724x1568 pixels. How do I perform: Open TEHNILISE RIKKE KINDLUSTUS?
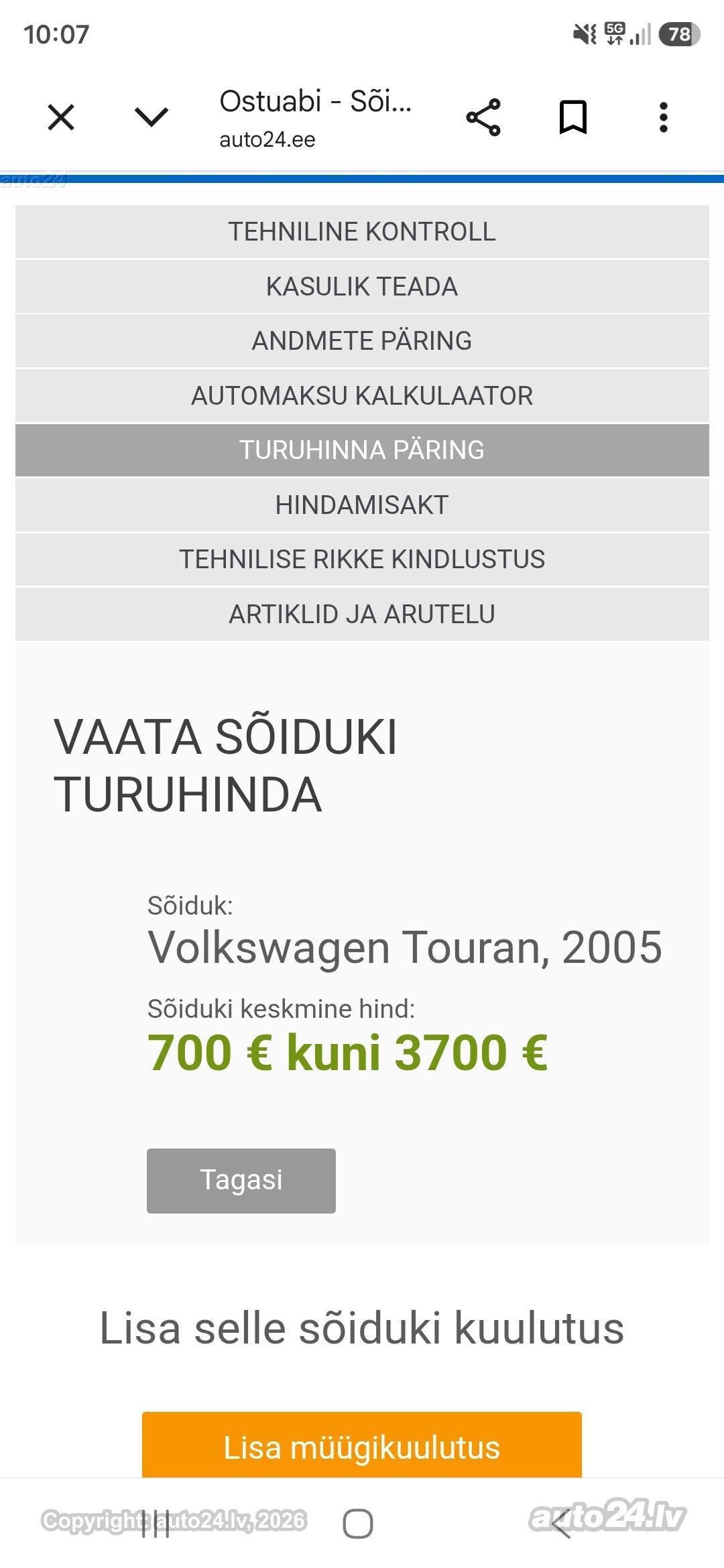point(362,560)
